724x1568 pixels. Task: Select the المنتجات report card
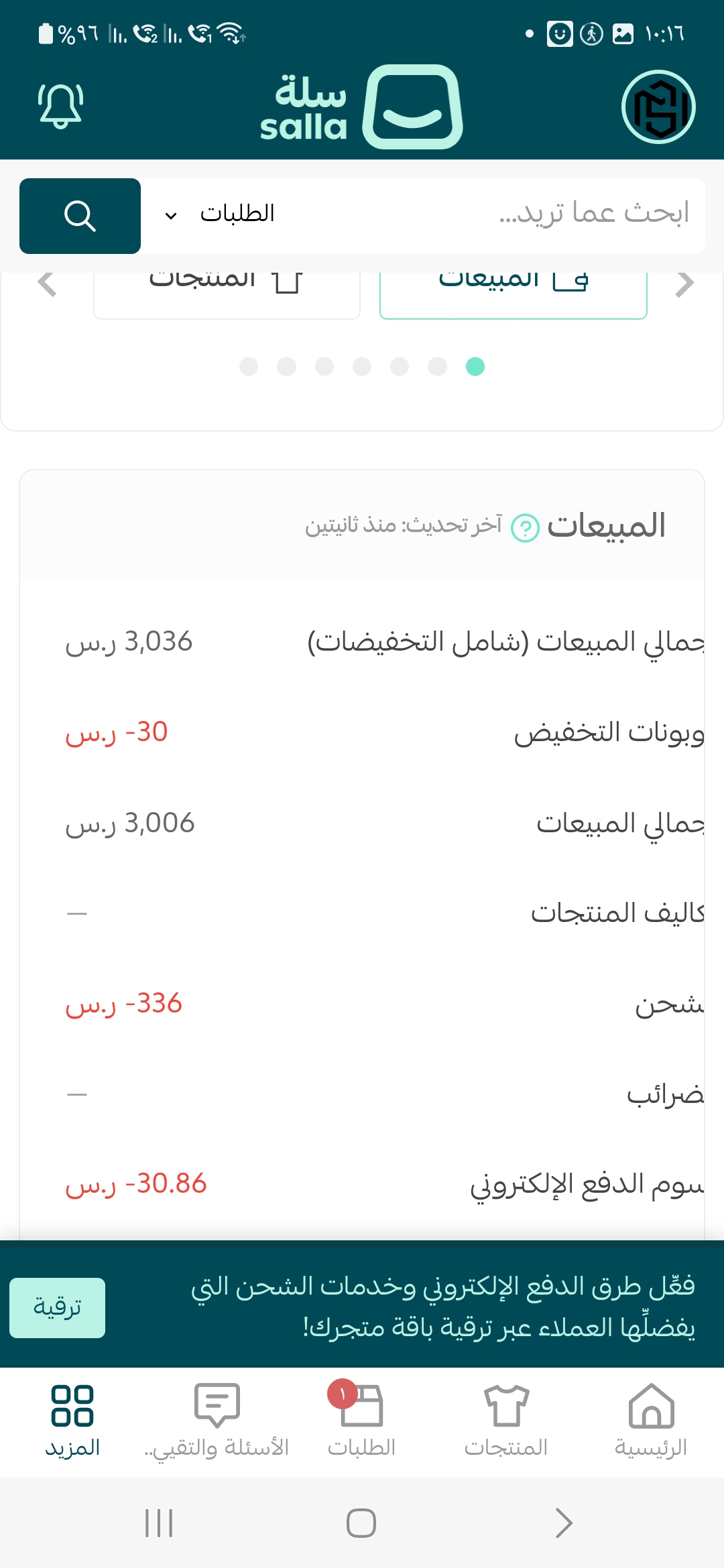click(x=227, y=291)
